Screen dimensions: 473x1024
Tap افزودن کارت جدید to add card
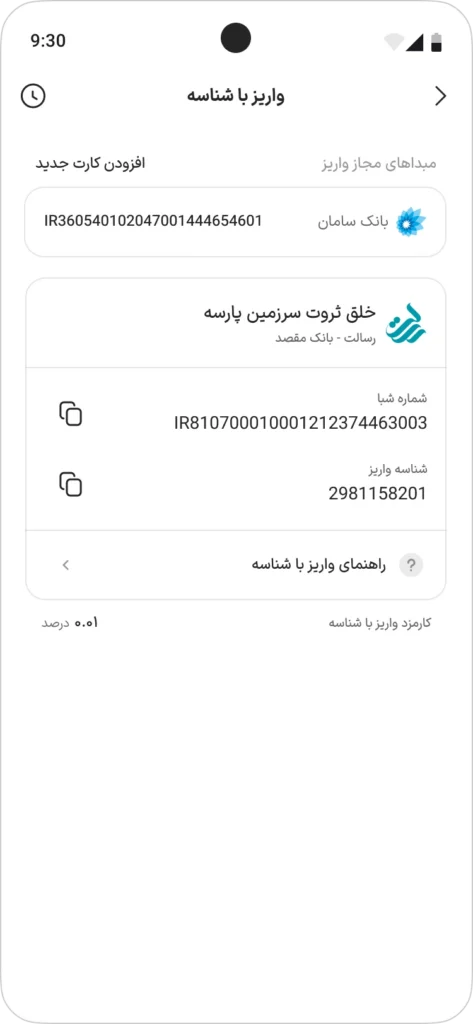pos(90,163)
